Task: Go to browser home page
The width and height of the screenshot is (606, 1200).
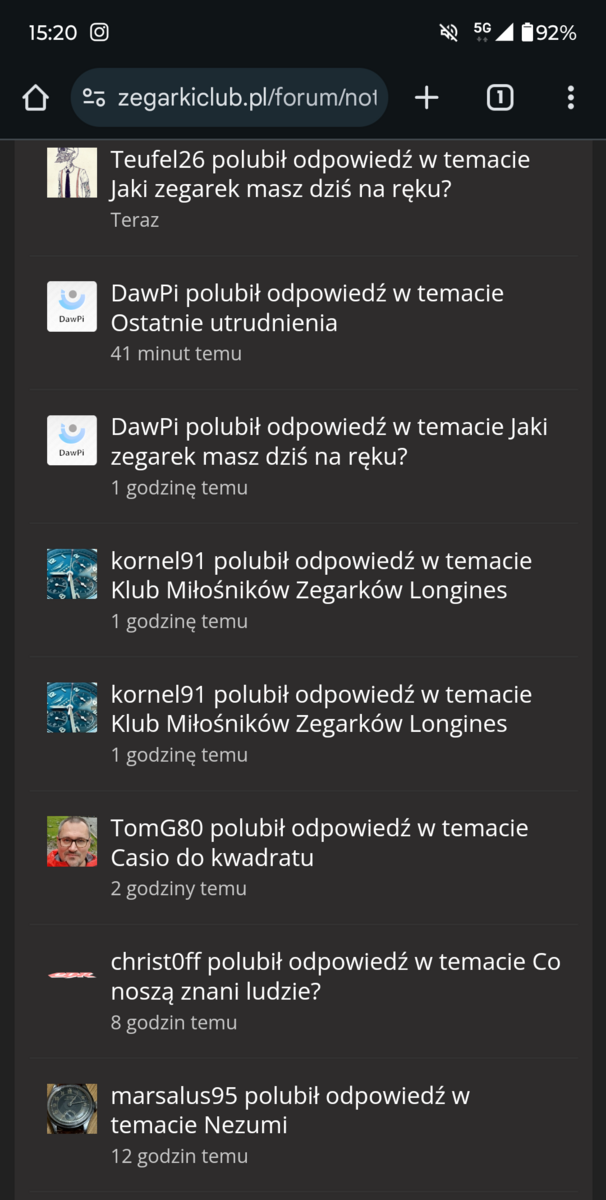Action: point(35,97)
